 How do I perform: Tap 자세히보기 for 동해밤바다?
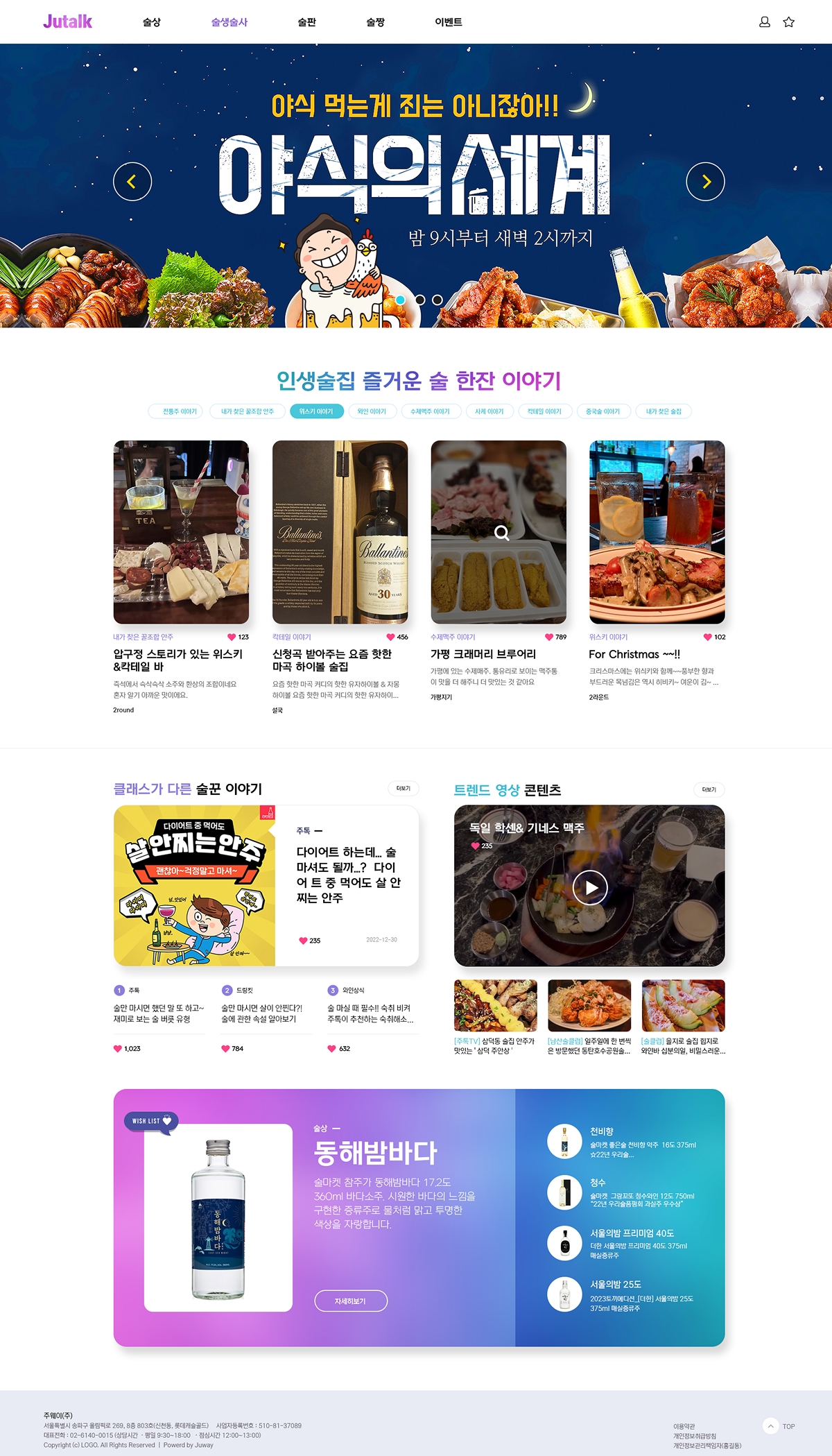(350, 1301)
